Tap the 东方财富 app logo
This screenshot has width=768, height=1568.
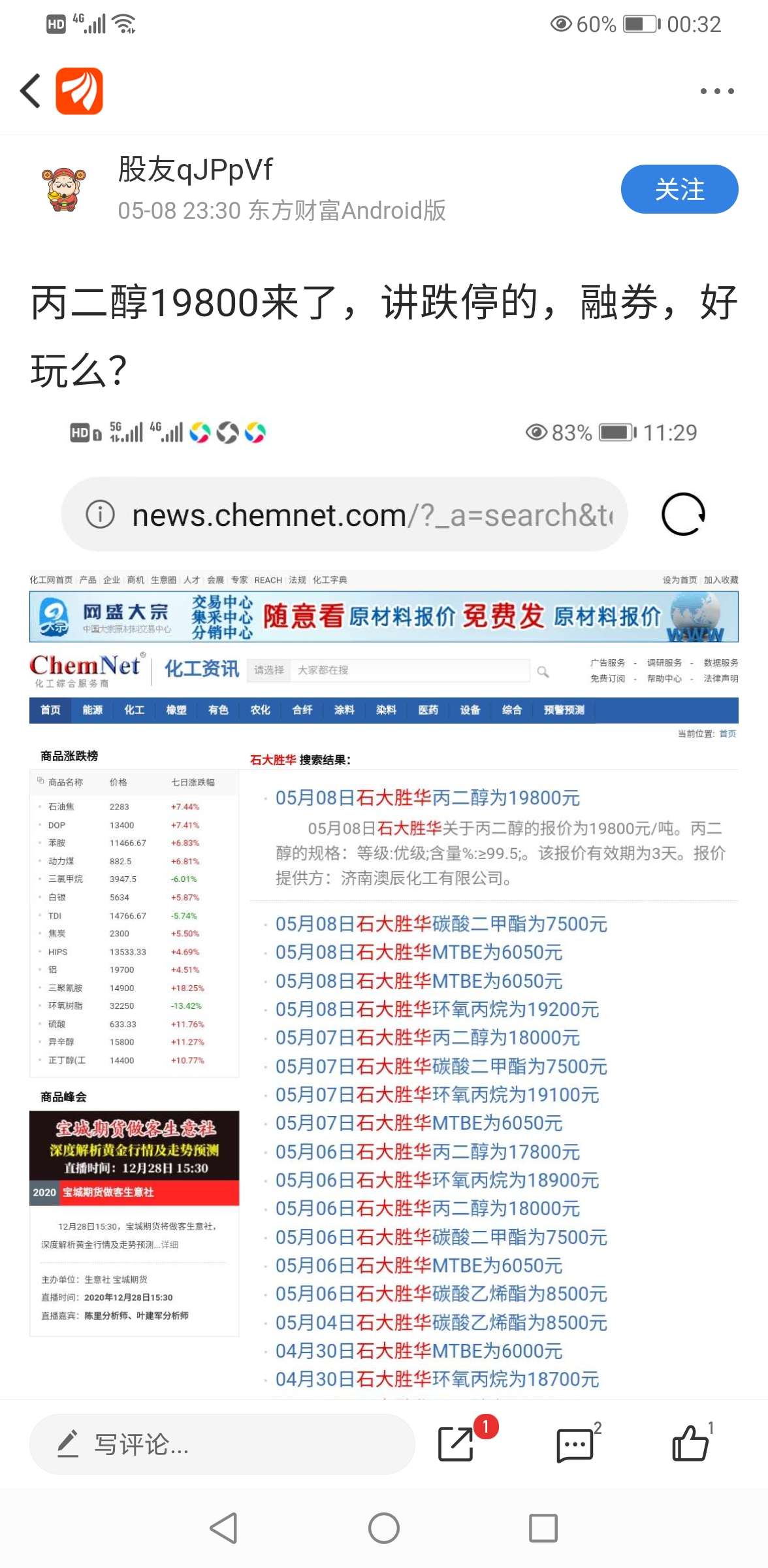click(78, 90)
